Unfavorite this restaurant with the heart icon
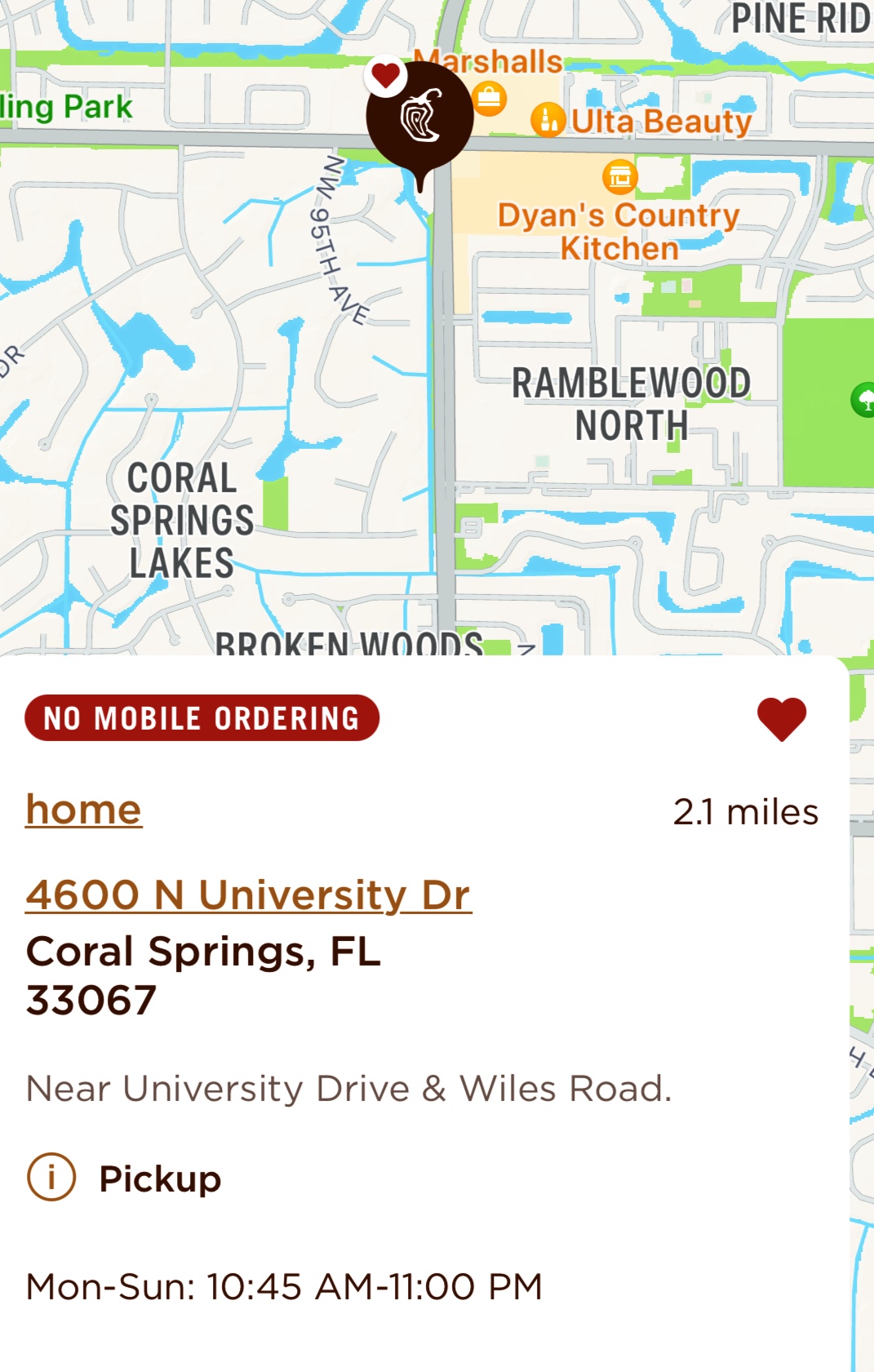 781,719
